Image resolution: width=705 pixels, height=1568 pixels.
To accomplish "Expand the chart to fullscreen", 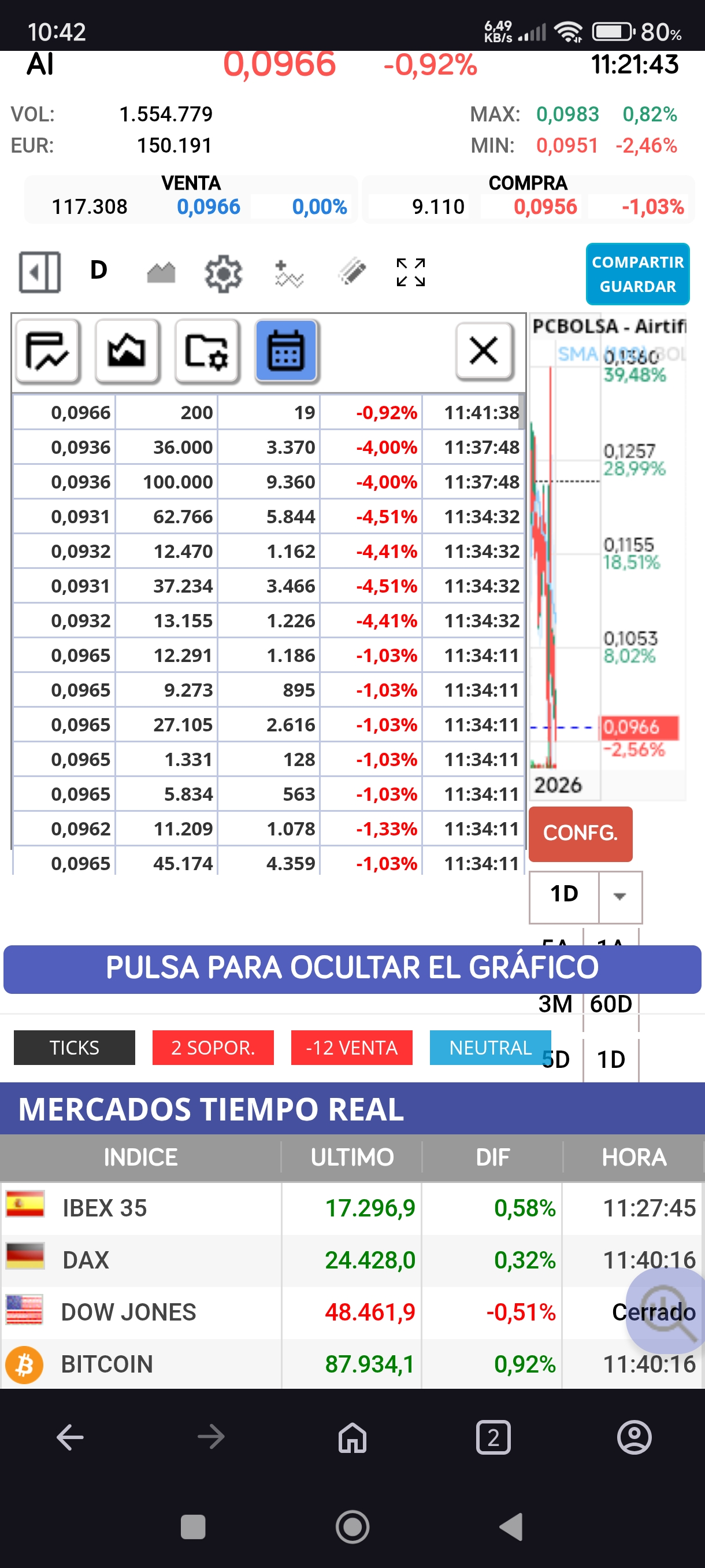I will 411,272.
